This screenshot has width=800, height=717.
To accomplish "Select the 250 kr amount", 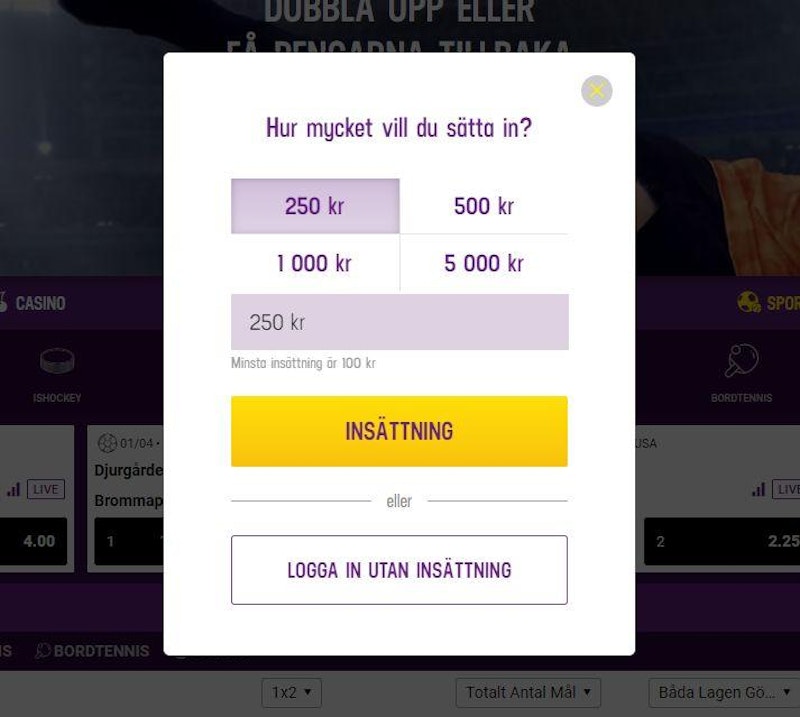I will coord(315,206).
